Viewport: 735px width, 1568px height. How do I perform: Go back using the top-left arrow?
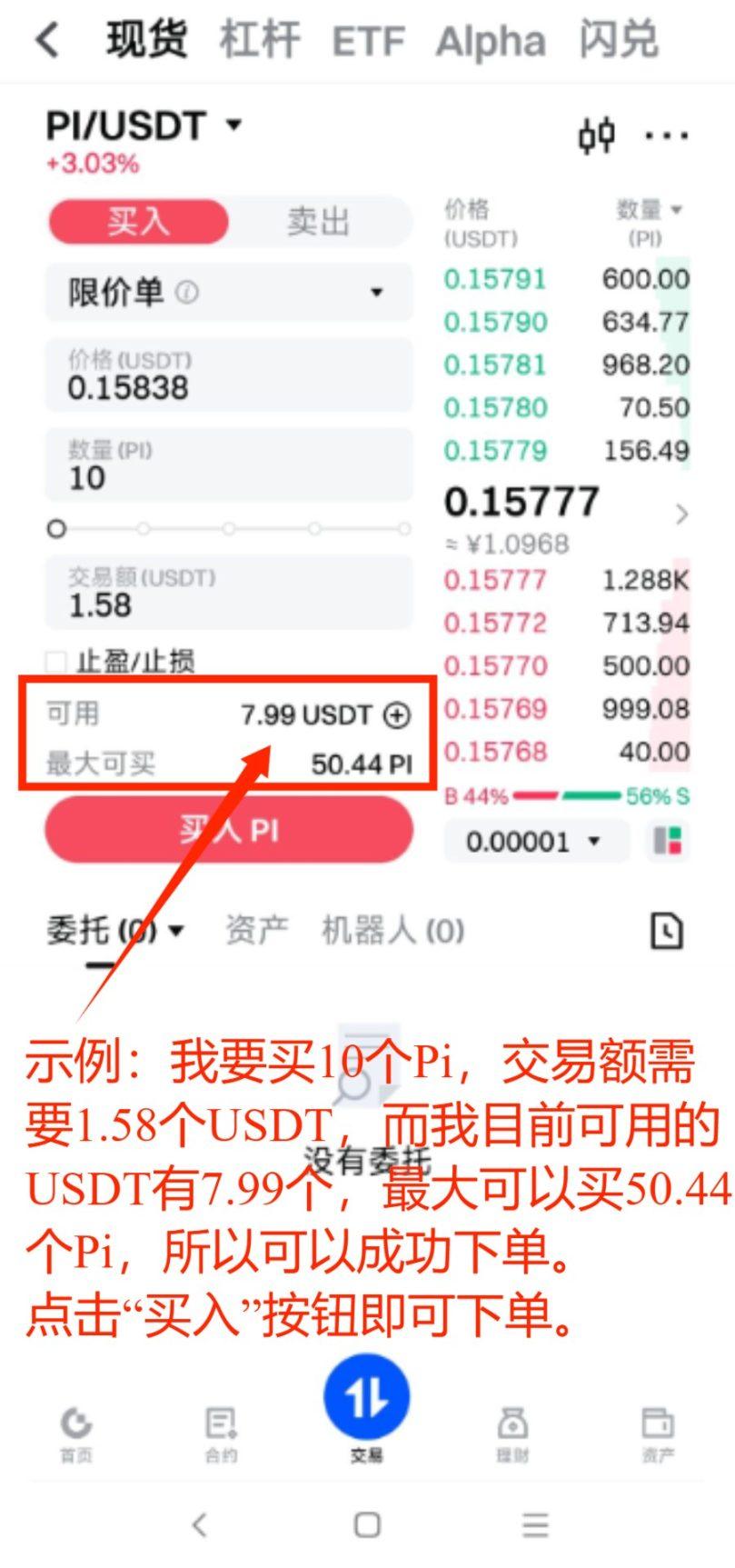click(47, 40)
